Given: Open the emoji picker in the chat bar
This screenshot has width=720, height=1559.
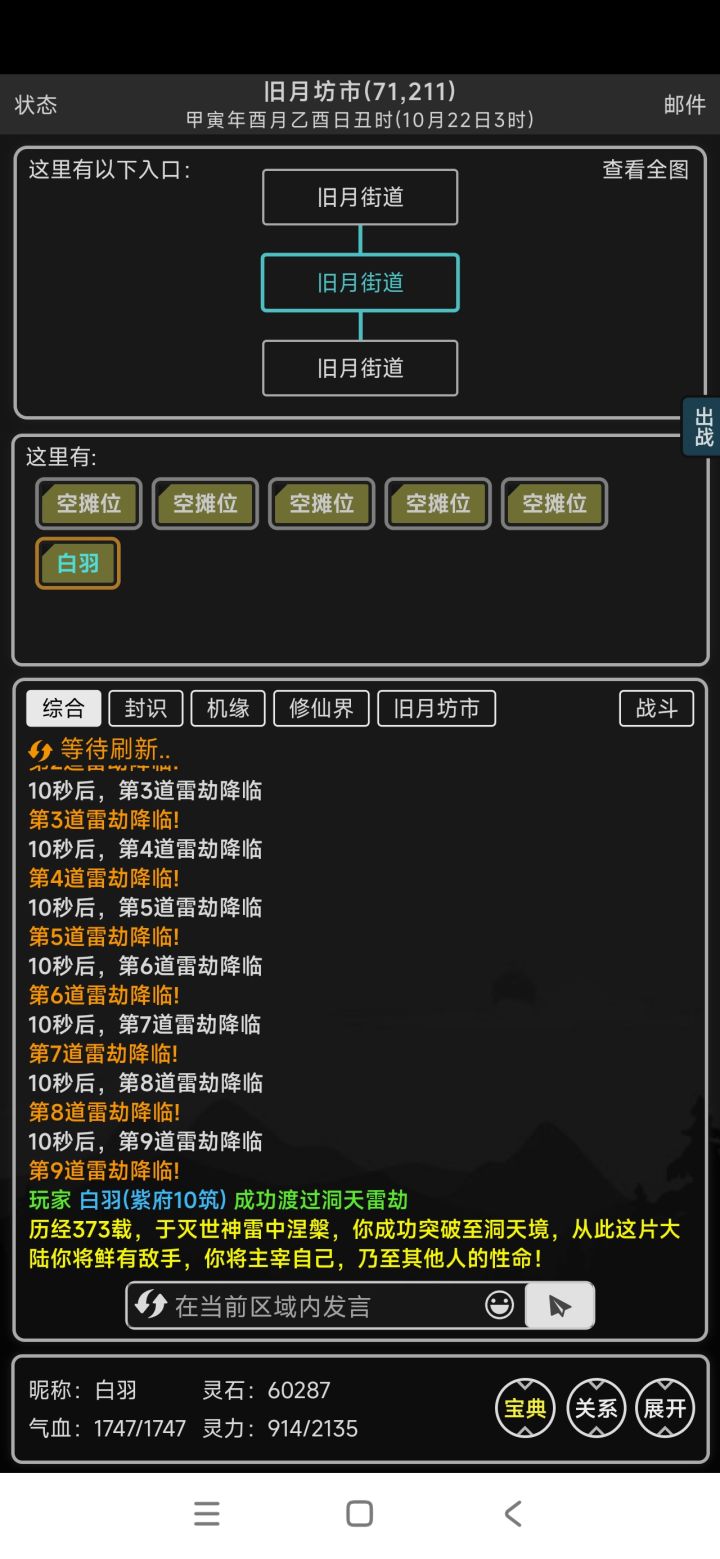Looking at the screenshot, I should coord(499,1304).
